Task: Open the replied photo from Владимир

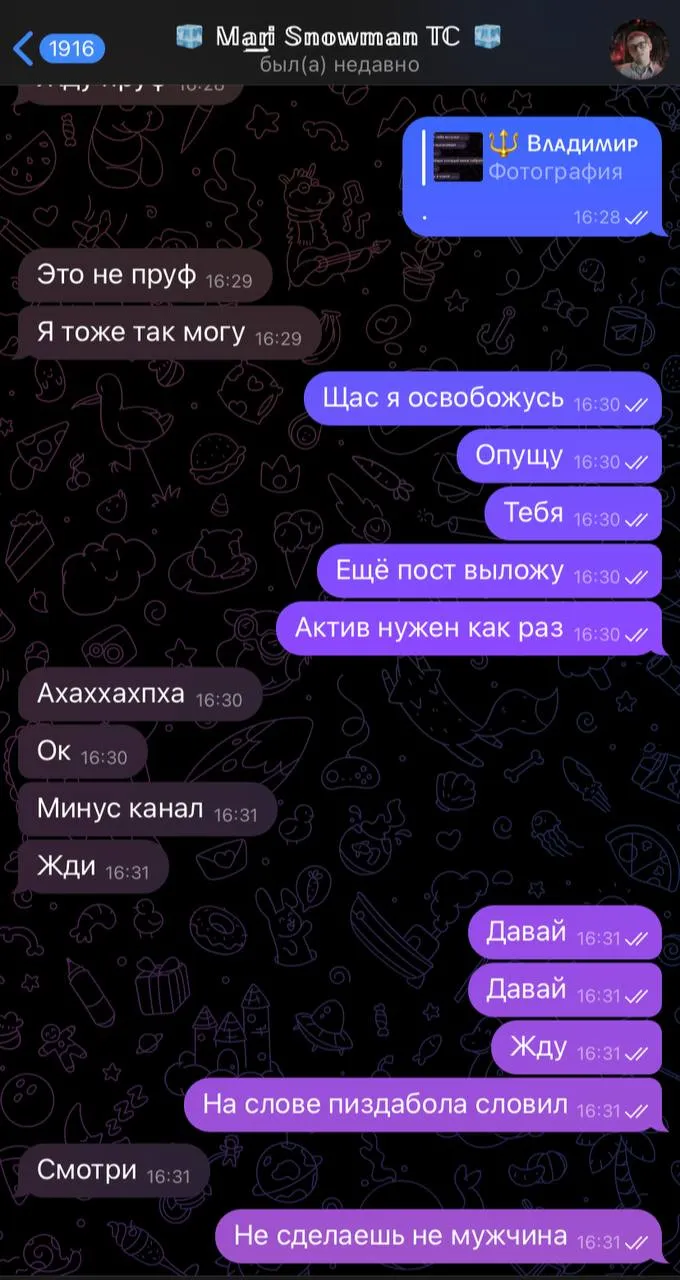Action: pyautogui.click(x=460, y=157)
